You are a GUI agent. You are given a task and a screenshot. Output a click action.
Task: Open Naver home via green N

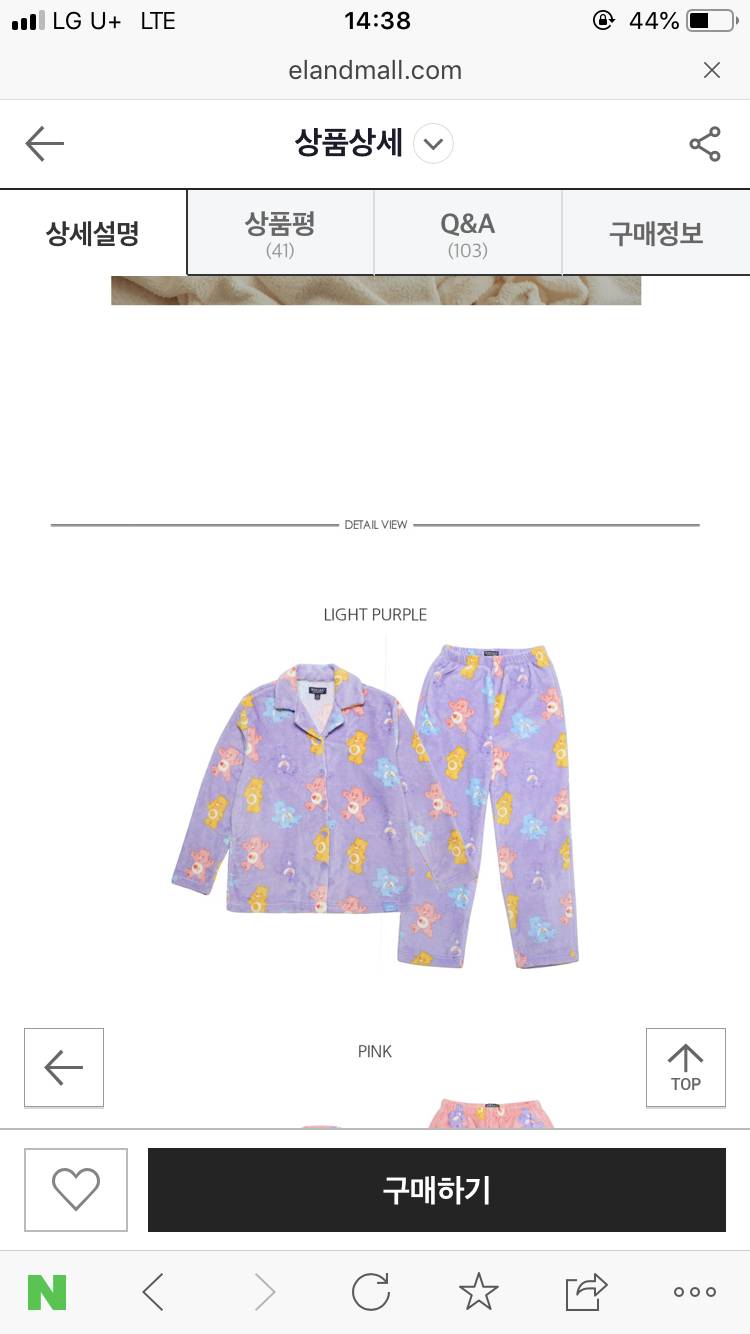click(47, 1292)
